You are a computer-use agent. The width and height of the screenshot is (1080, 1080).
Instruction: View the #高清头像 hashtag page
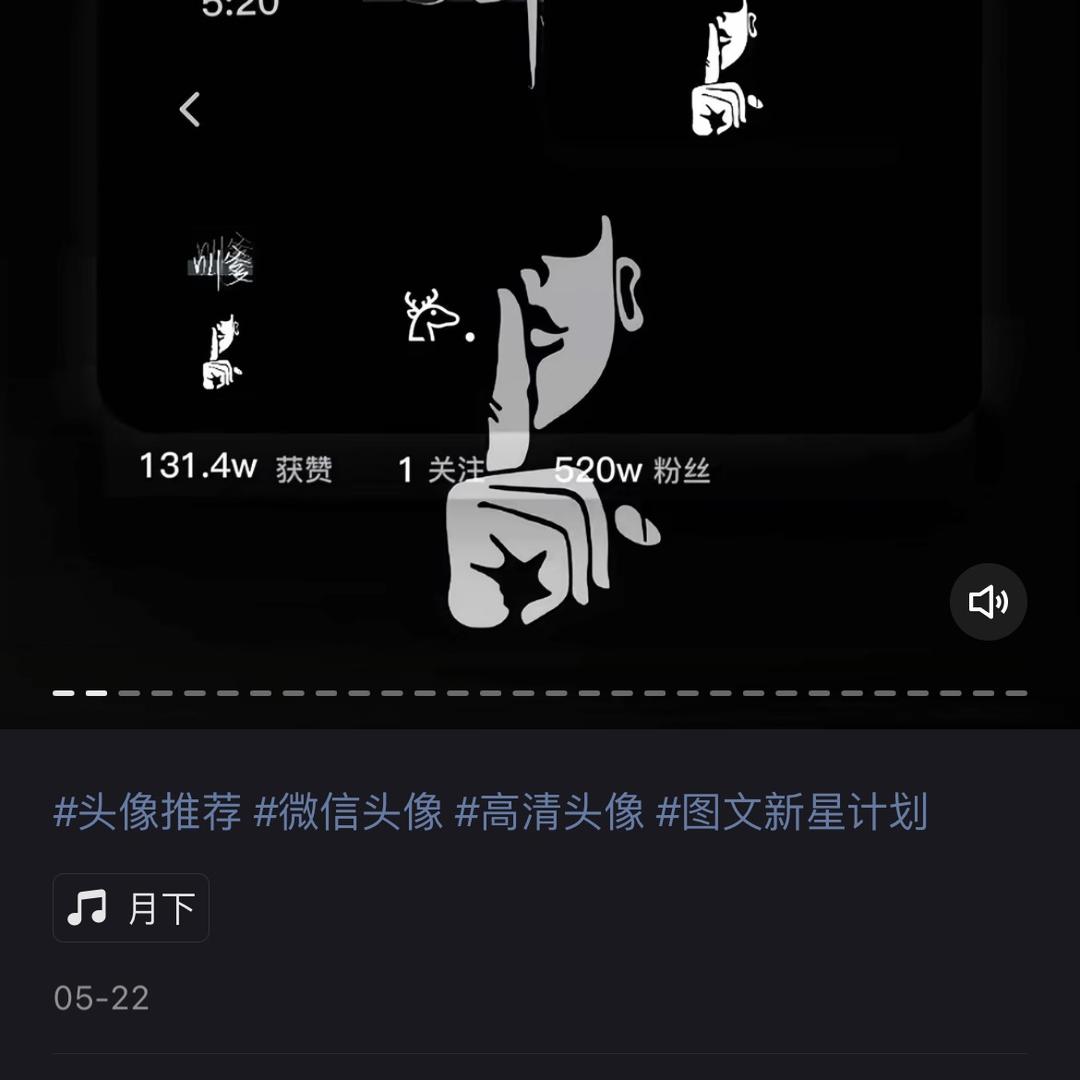(x=549, y=812)
